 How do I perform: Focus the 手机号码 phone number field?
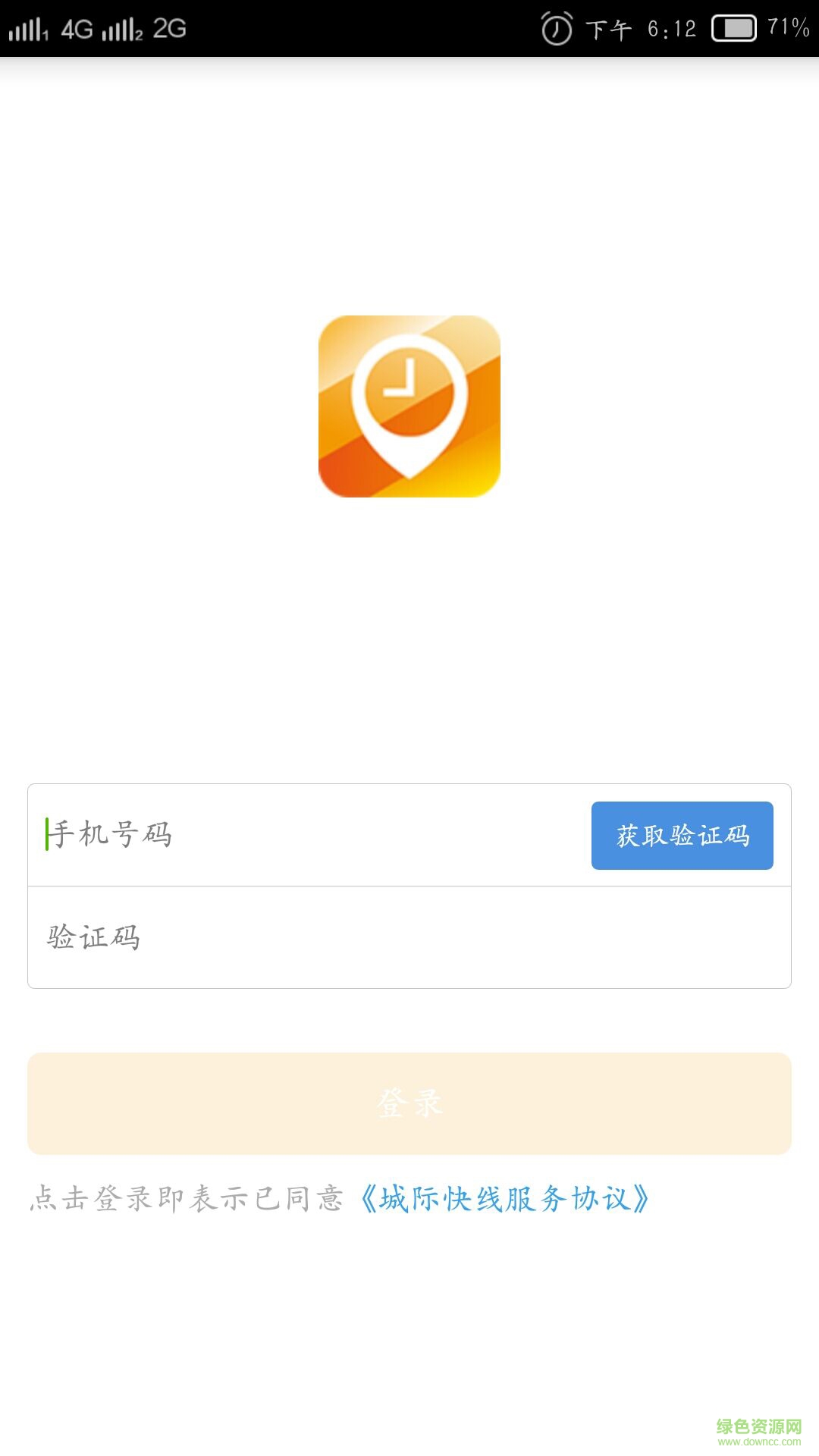click(303, 835)
